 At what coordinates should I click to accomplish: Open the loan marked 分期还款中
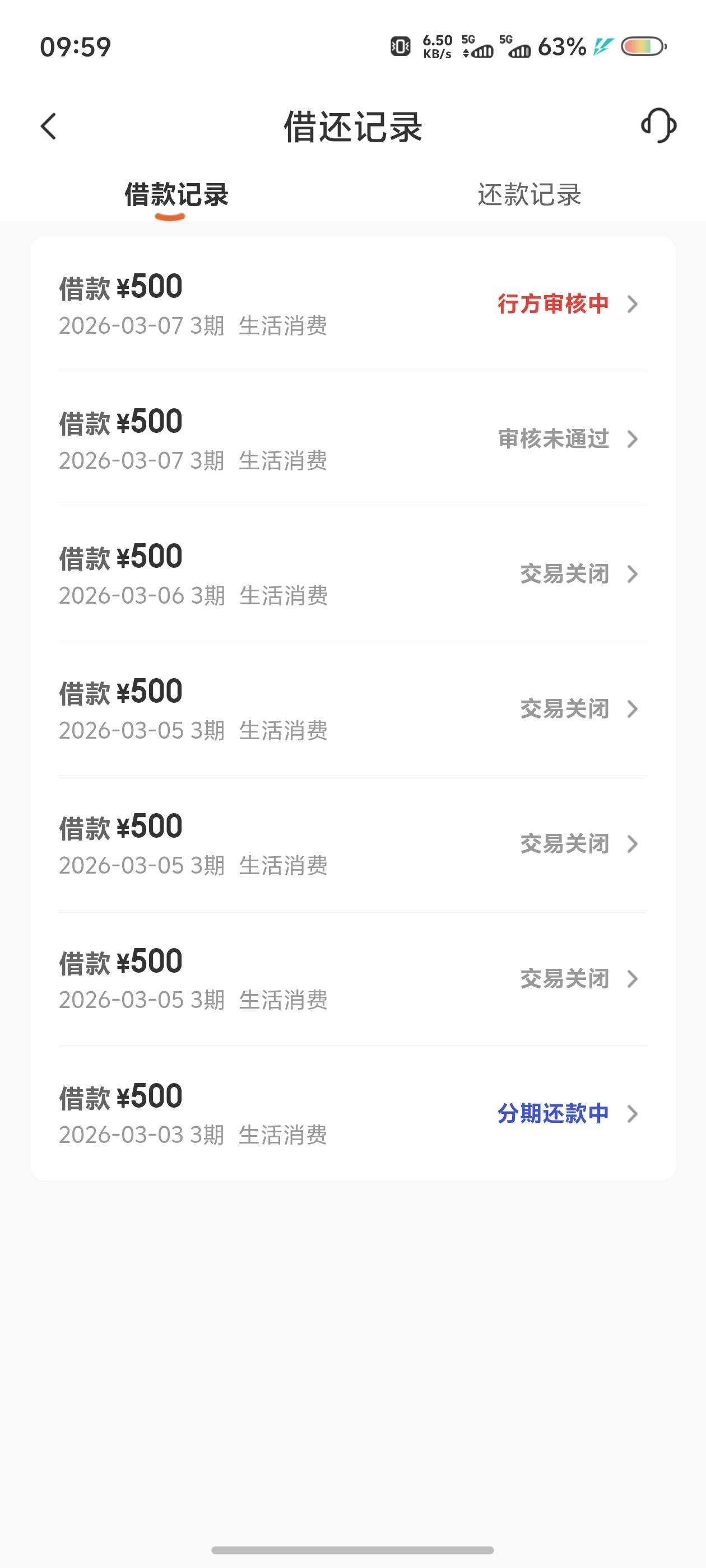[352, 1113]
